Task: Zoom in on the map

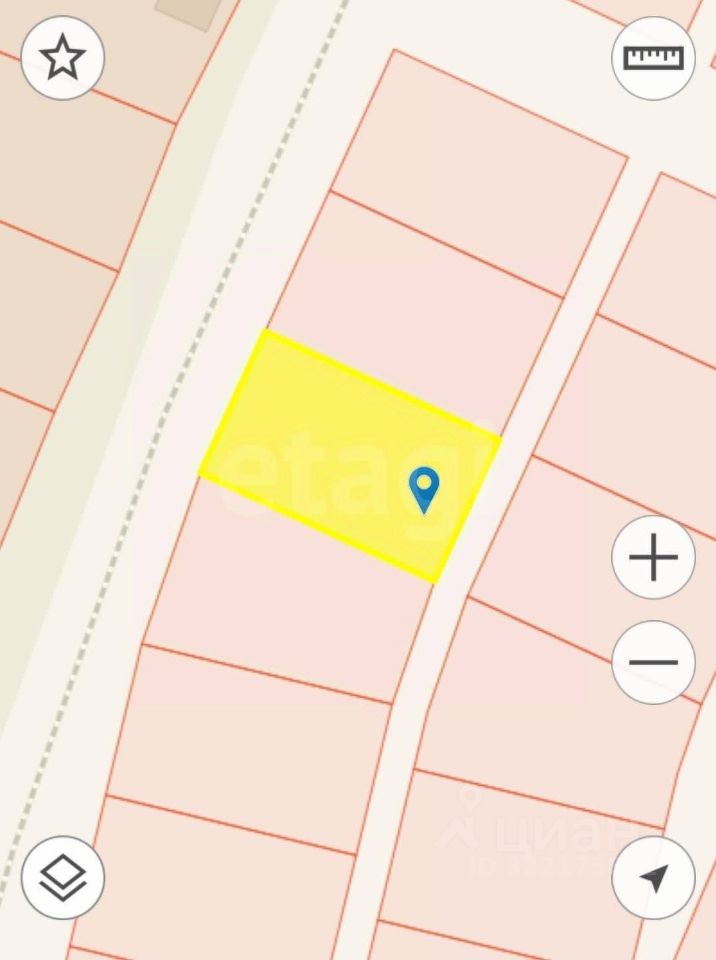Action: 653,557
